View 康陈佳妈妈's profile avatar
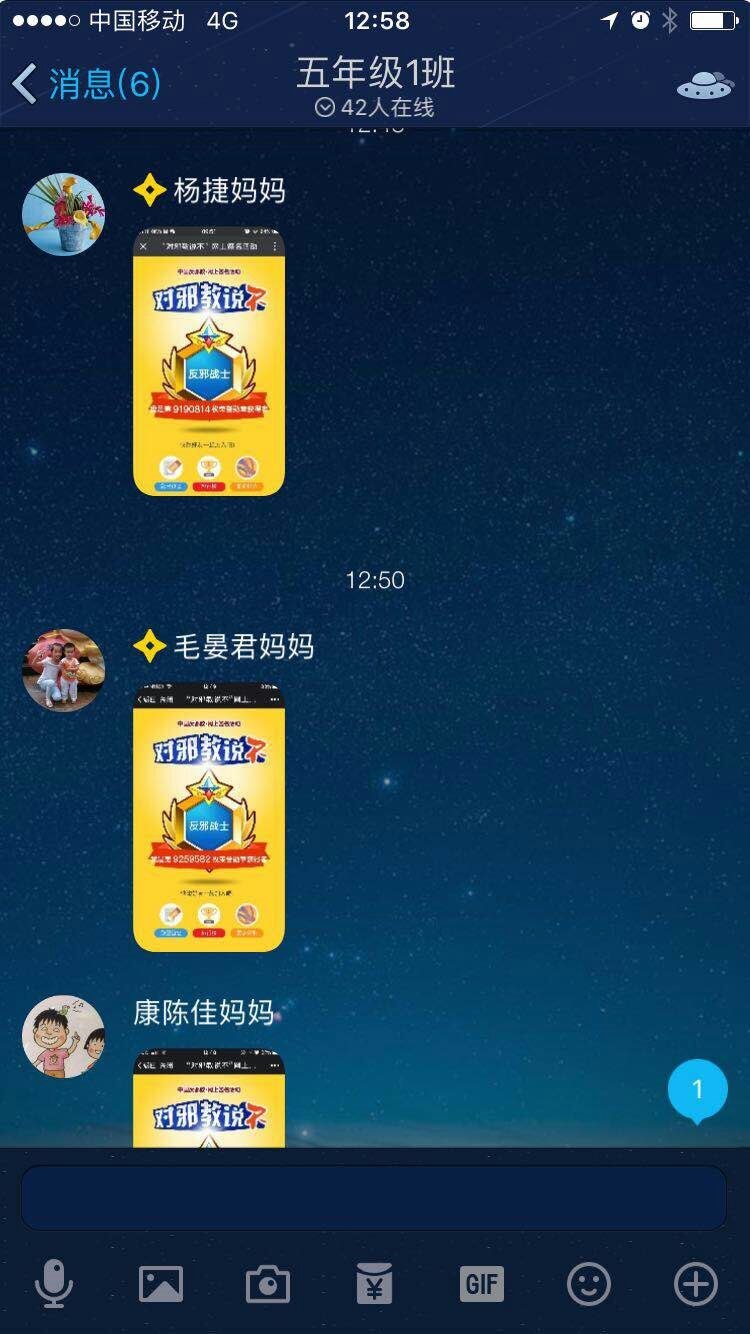The width and height of the screenshot is (750, 1334). pos(63,1036)
